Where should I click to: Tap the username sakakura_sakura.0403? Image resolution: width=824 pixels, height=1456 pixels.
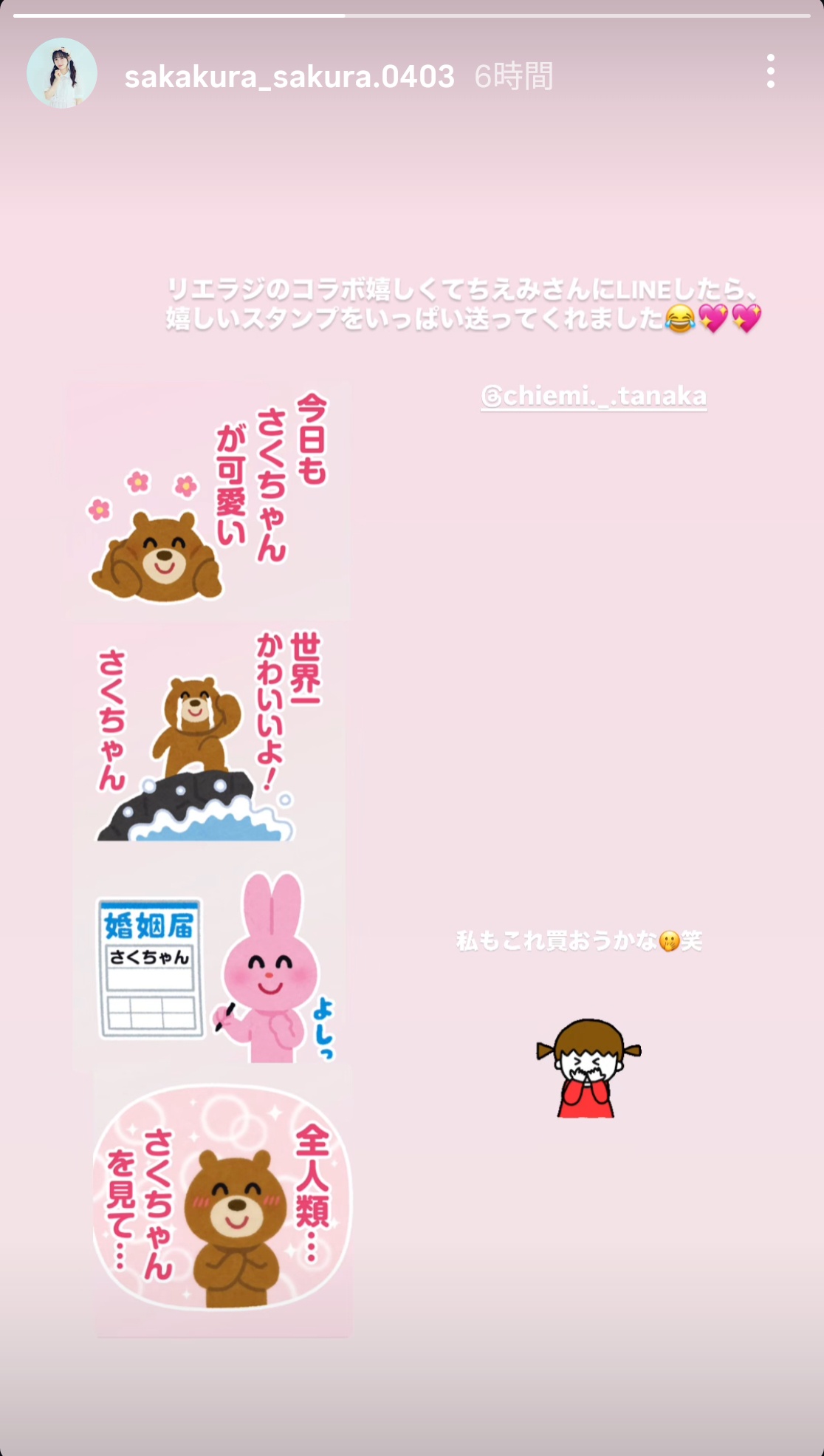[289, 77]
